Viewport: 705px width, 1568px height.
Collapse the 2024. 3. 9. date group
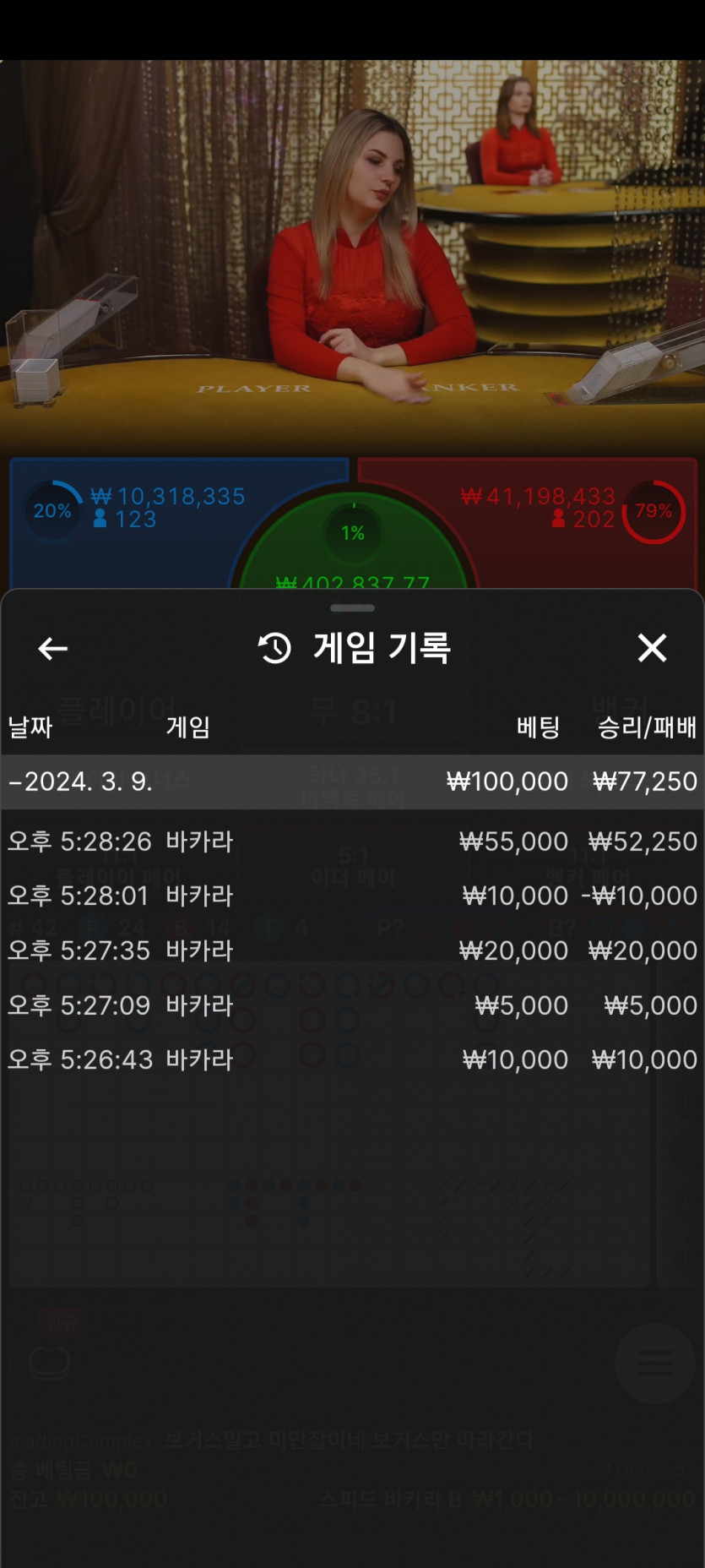352,781
